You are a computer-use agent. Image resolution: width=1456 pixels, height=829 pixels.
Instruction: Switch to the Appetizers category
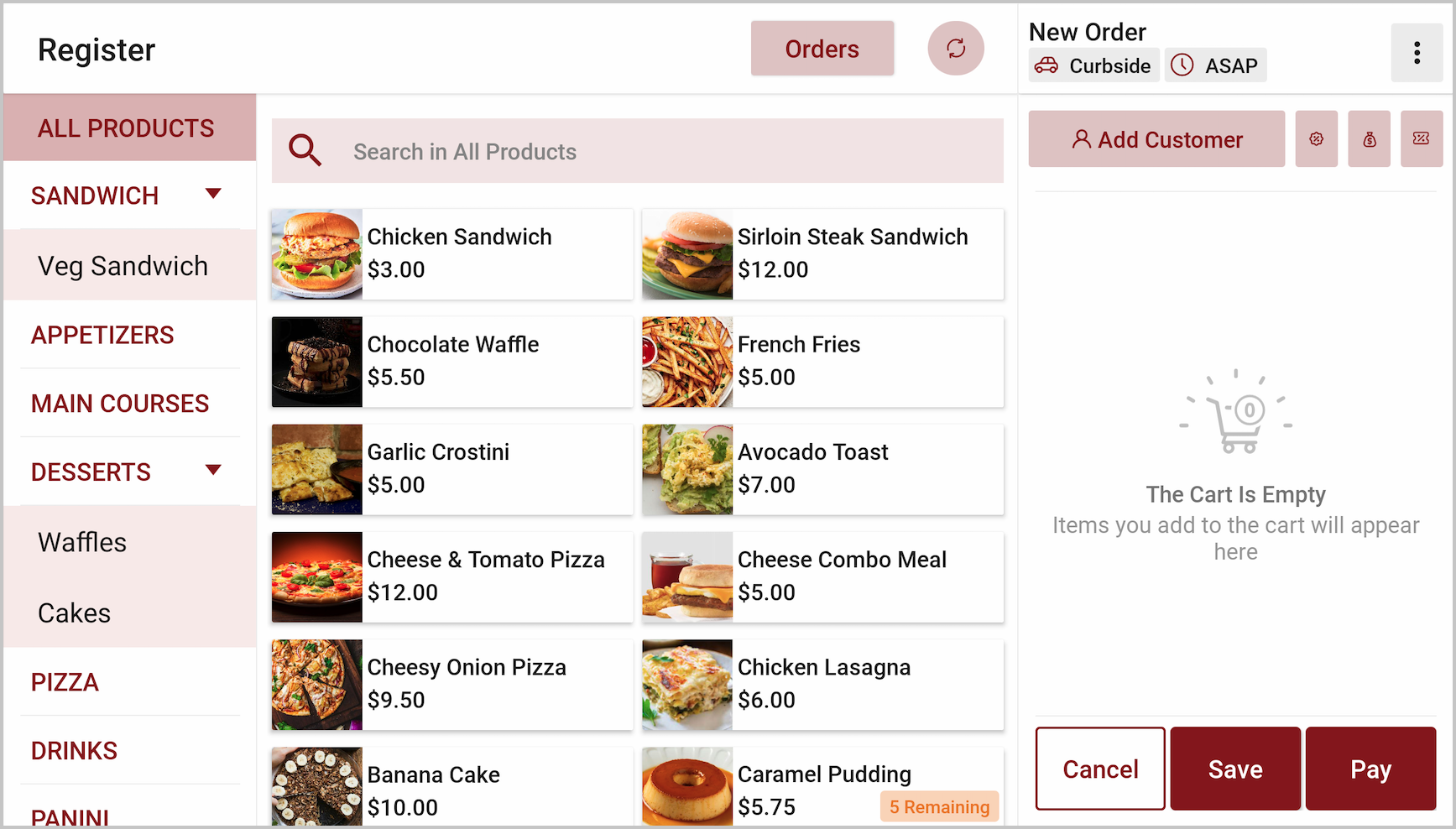pos(102,335)
